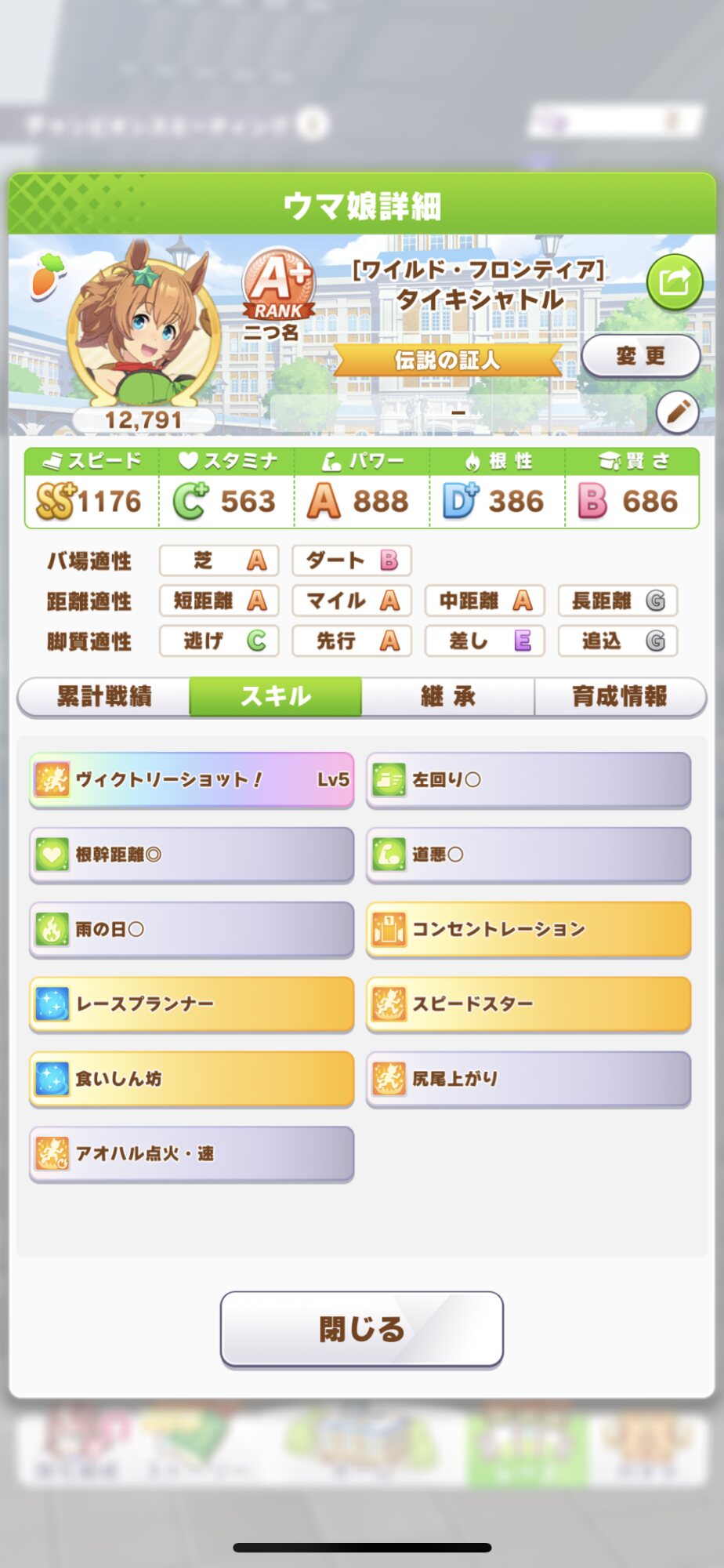The image size is (724, 1568).
Task: View the 左回り○ skill
Action: coord(528,779)
